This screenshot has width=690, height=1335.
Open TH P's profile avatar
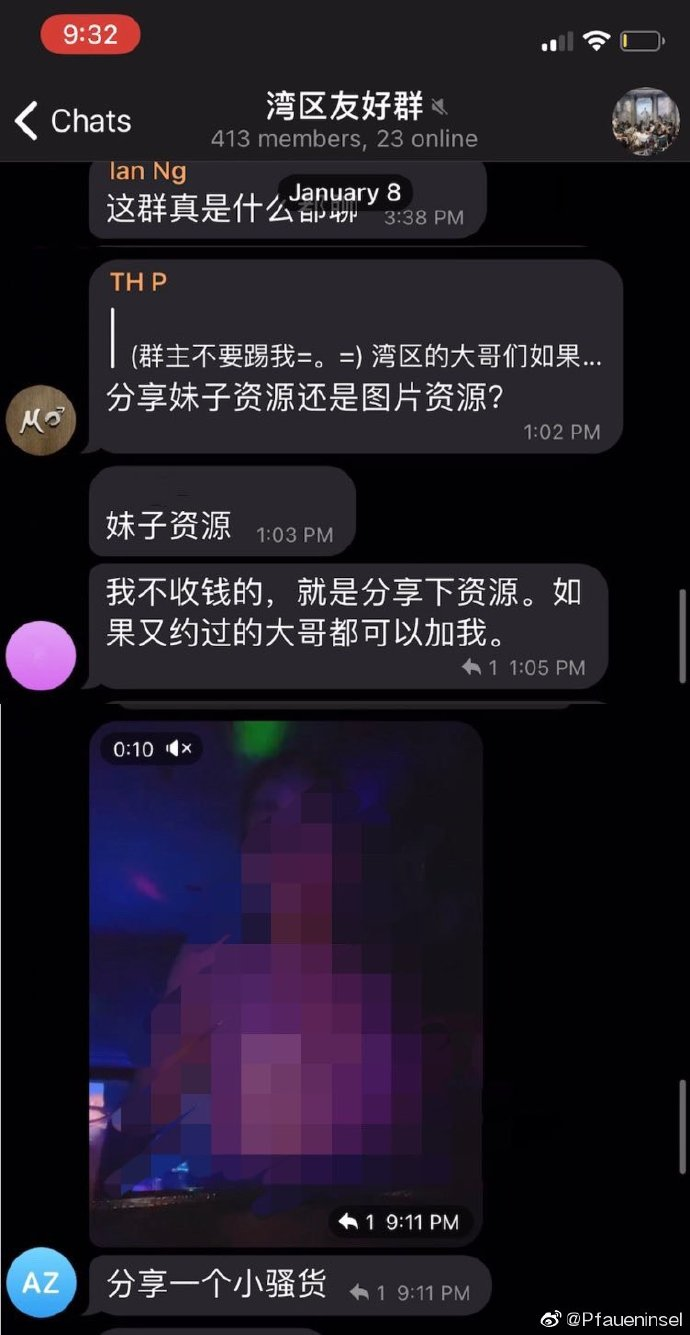coord(41,419)
